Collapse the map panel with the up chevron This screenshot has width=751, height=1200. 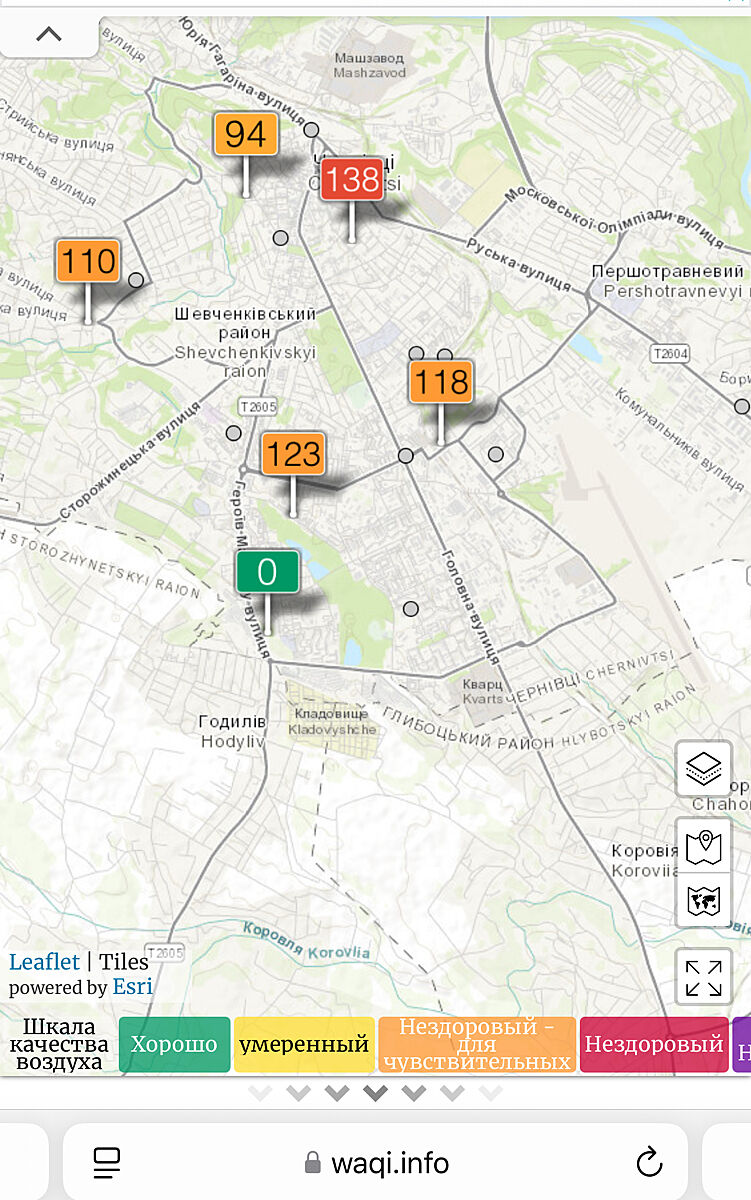(49, 35)
